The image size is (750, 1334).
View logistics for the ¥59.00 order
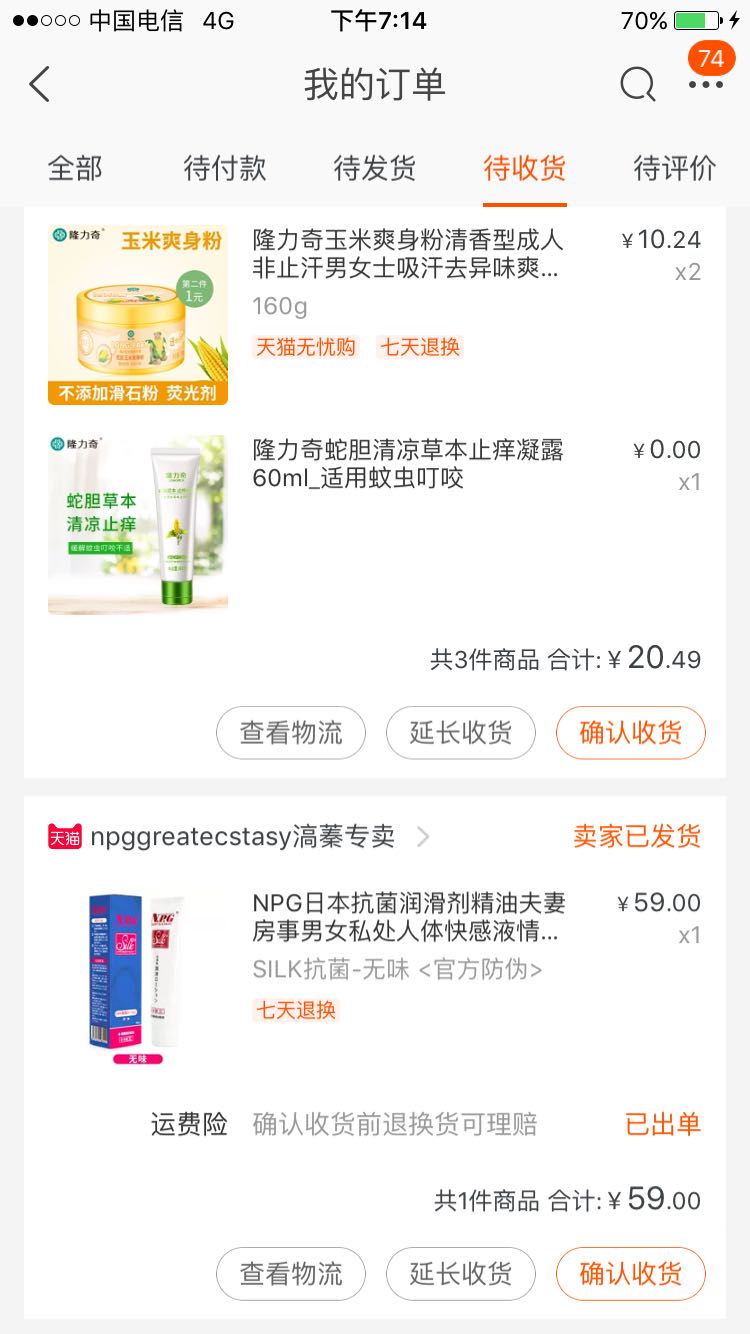(x=291, y=1273)
